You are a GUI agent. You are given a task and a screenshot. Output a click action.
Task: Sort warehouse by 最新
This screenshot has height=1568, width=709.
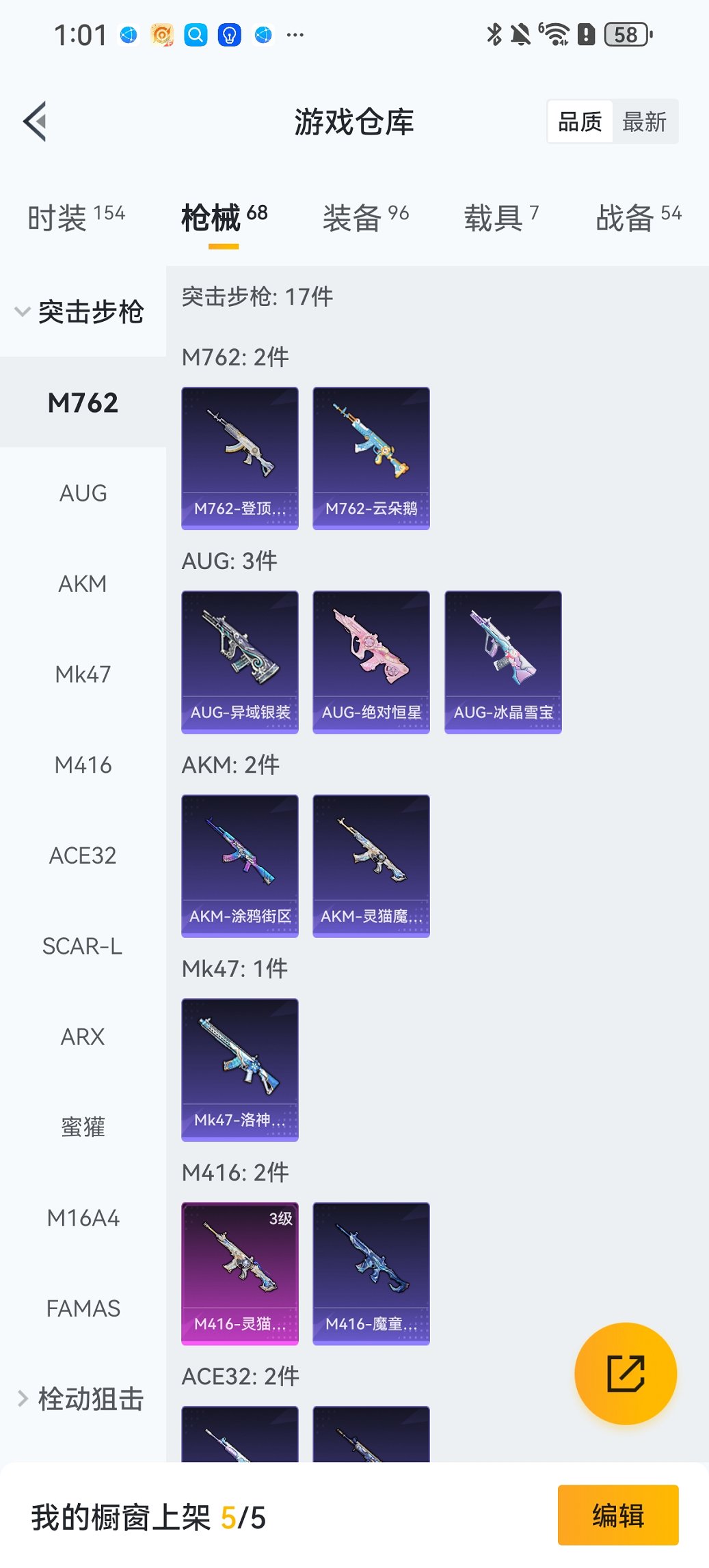pyautogui.click(x=644, y=122)
